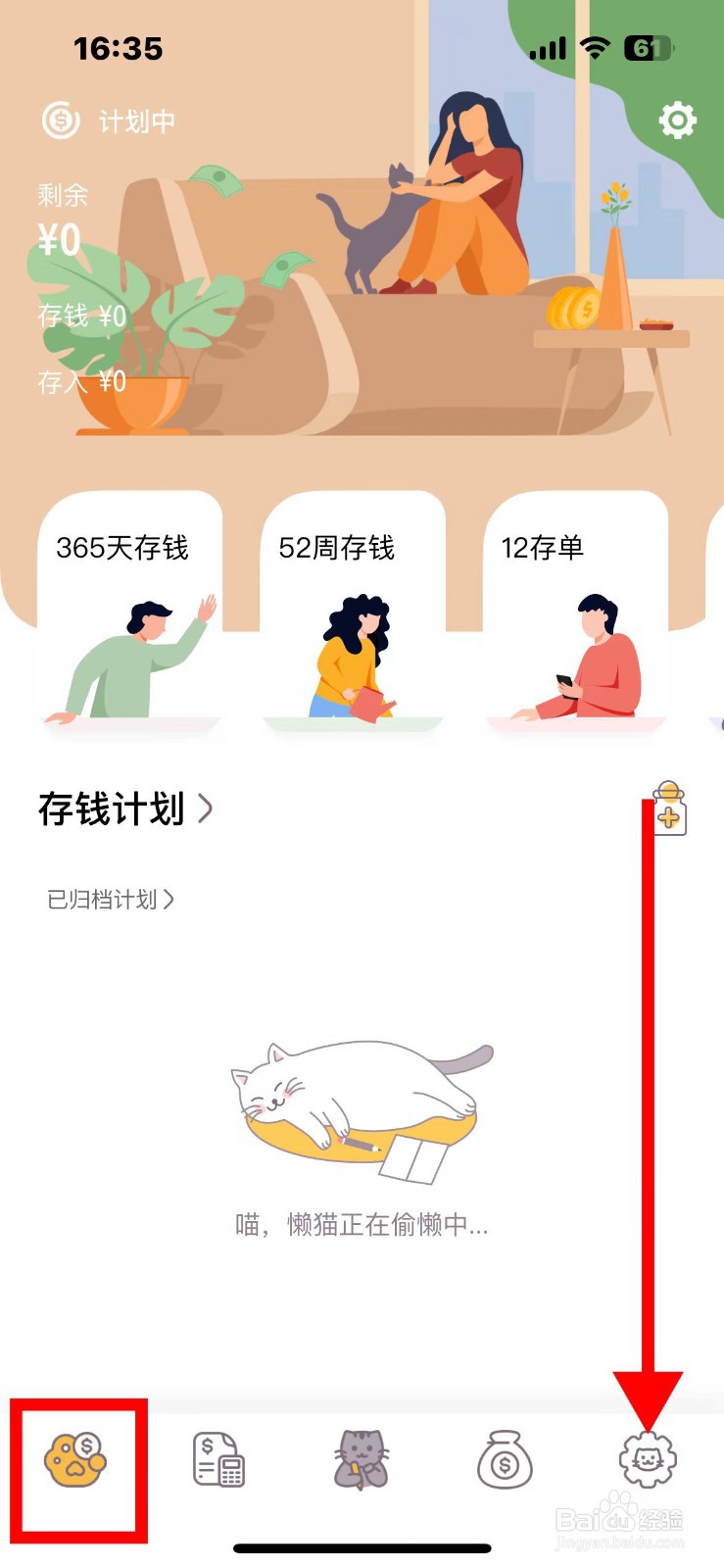Tap the coin icon beside 计划中

(59, 120)
